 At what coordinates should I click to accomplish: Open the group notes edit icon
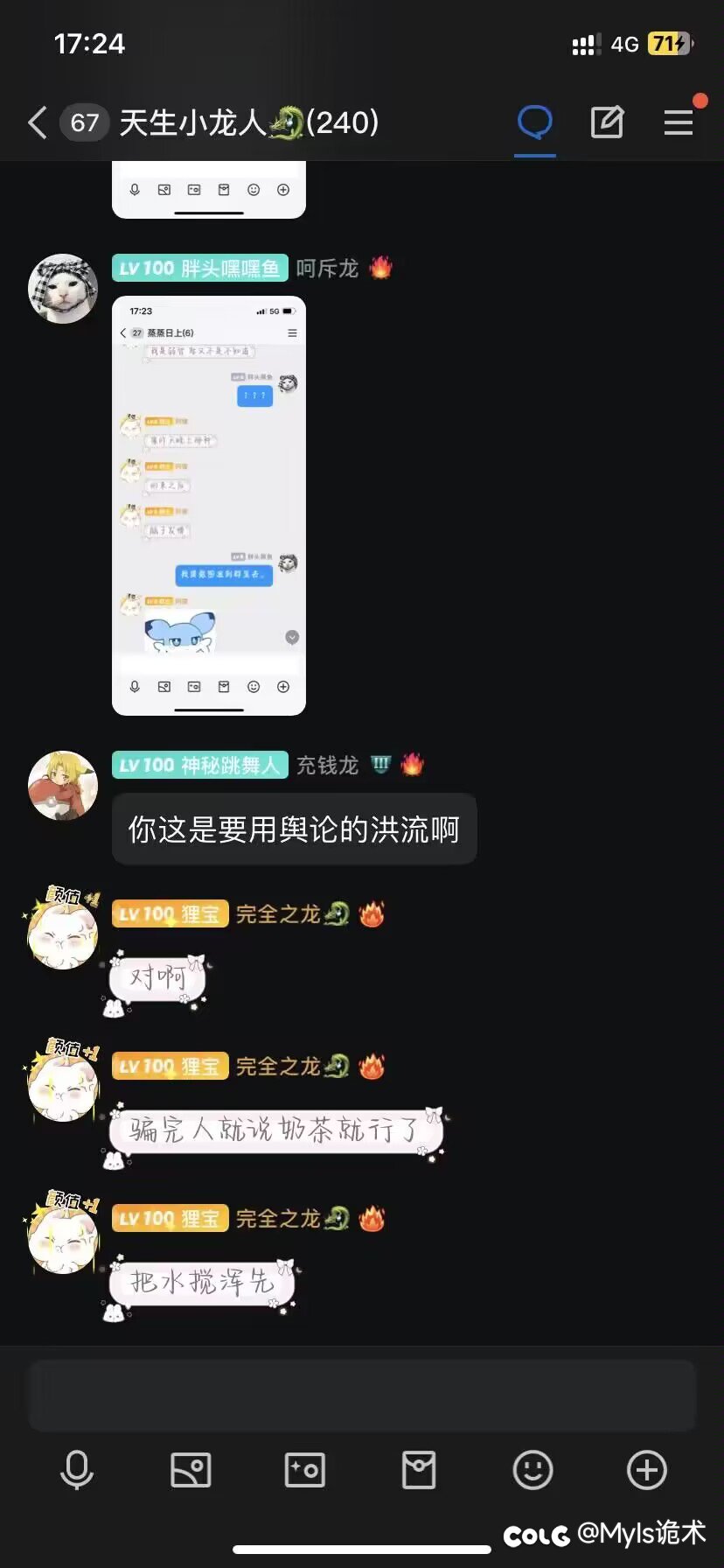pyautogui.click(x=607, y=122)
